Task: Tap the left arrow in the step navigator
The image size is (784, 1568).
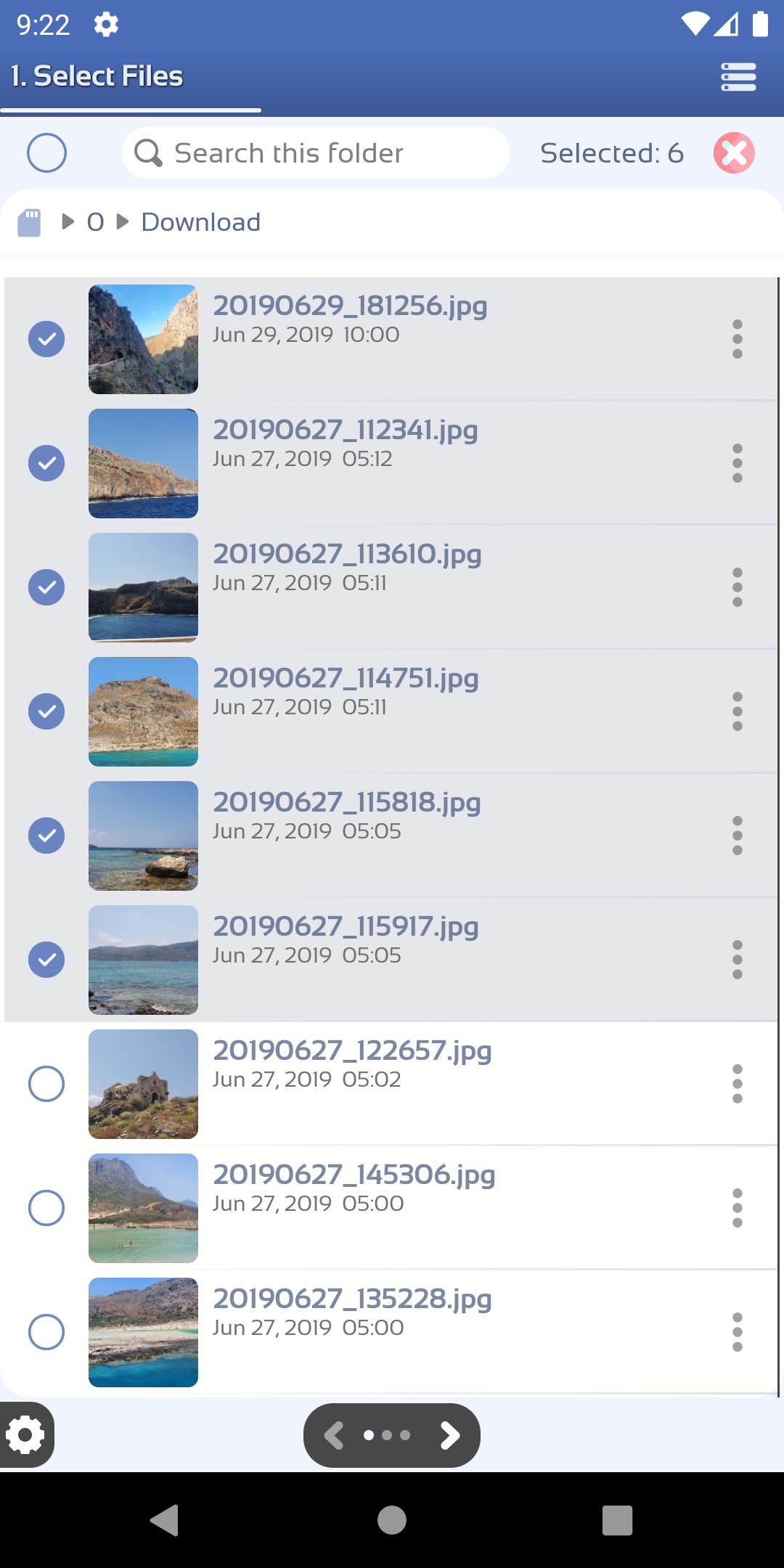Action: (x=334, y=1435)
